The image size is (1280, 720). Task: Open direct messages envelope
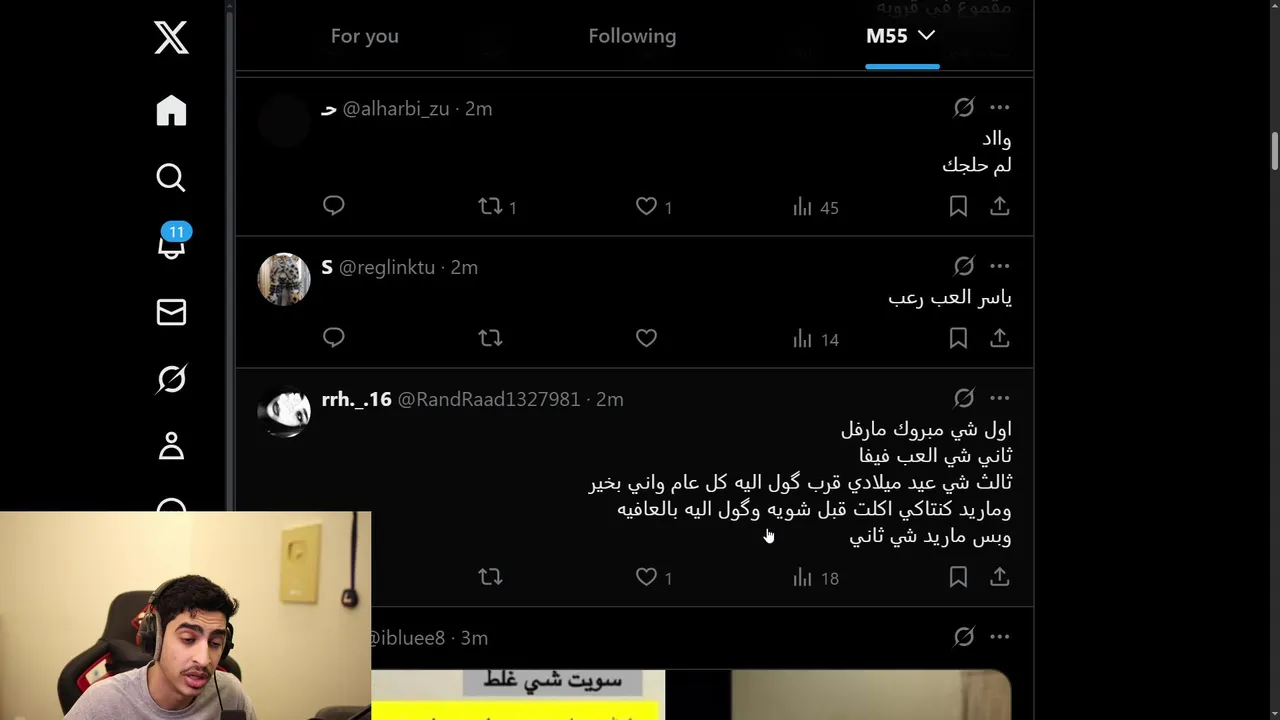(x=171, y=312)
